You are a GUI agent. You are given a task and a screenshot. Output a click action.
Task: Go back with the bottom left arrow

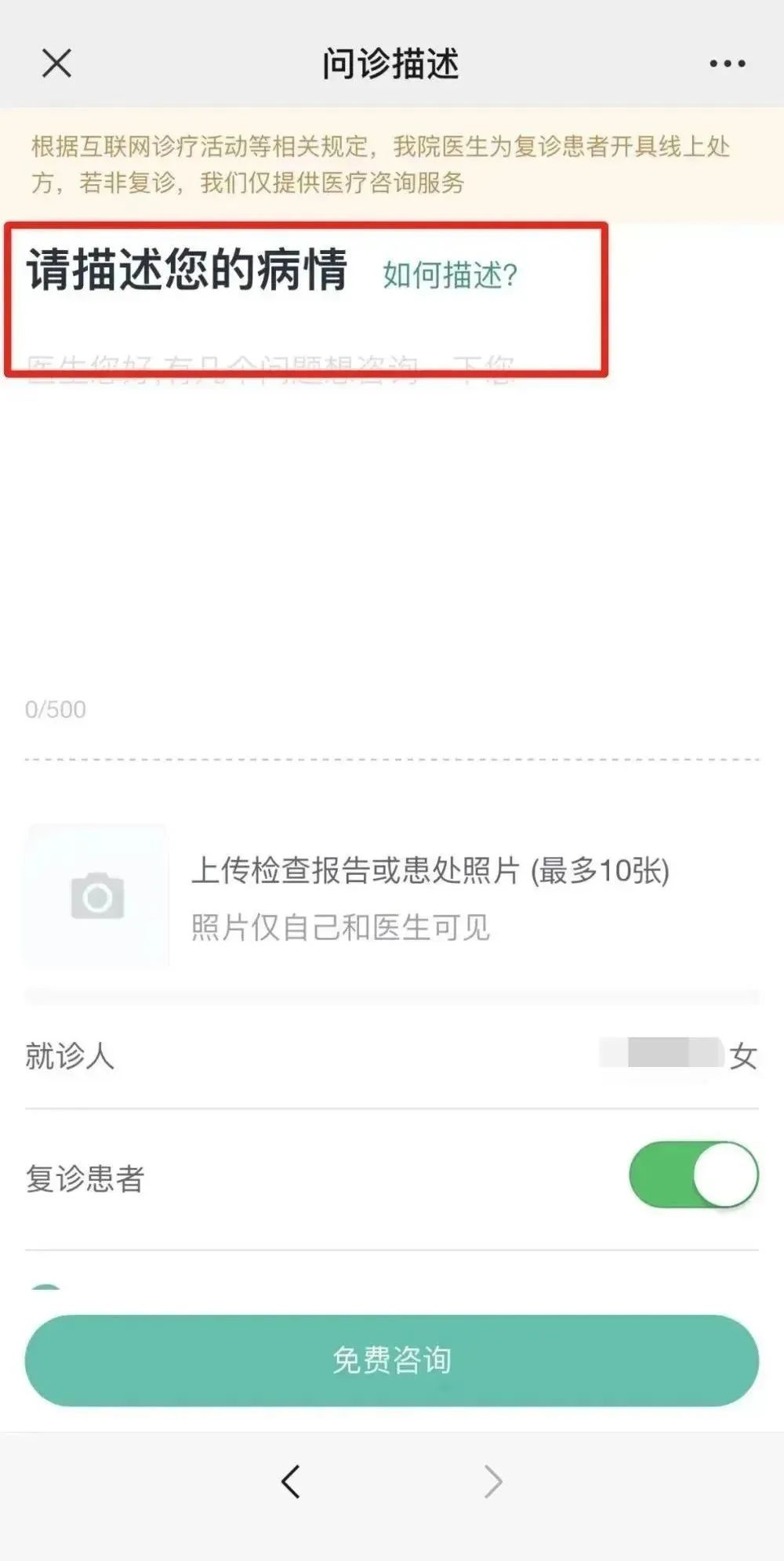click(291, 1481)
